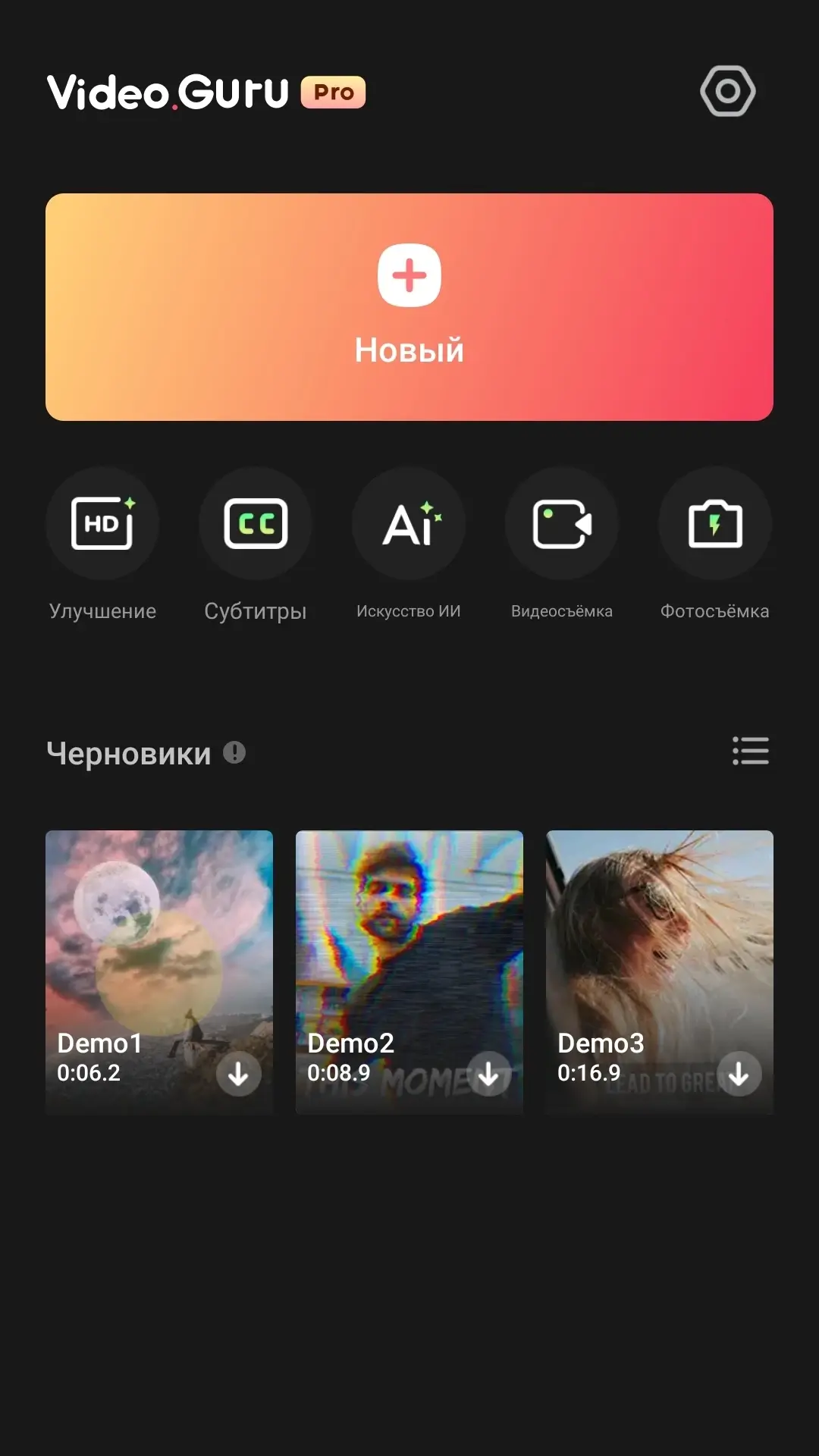Image resolution: width=819 pixels, height=1456 pixels.
Task: Open Фотосъёмка photo capture
Action: (715, 523)
